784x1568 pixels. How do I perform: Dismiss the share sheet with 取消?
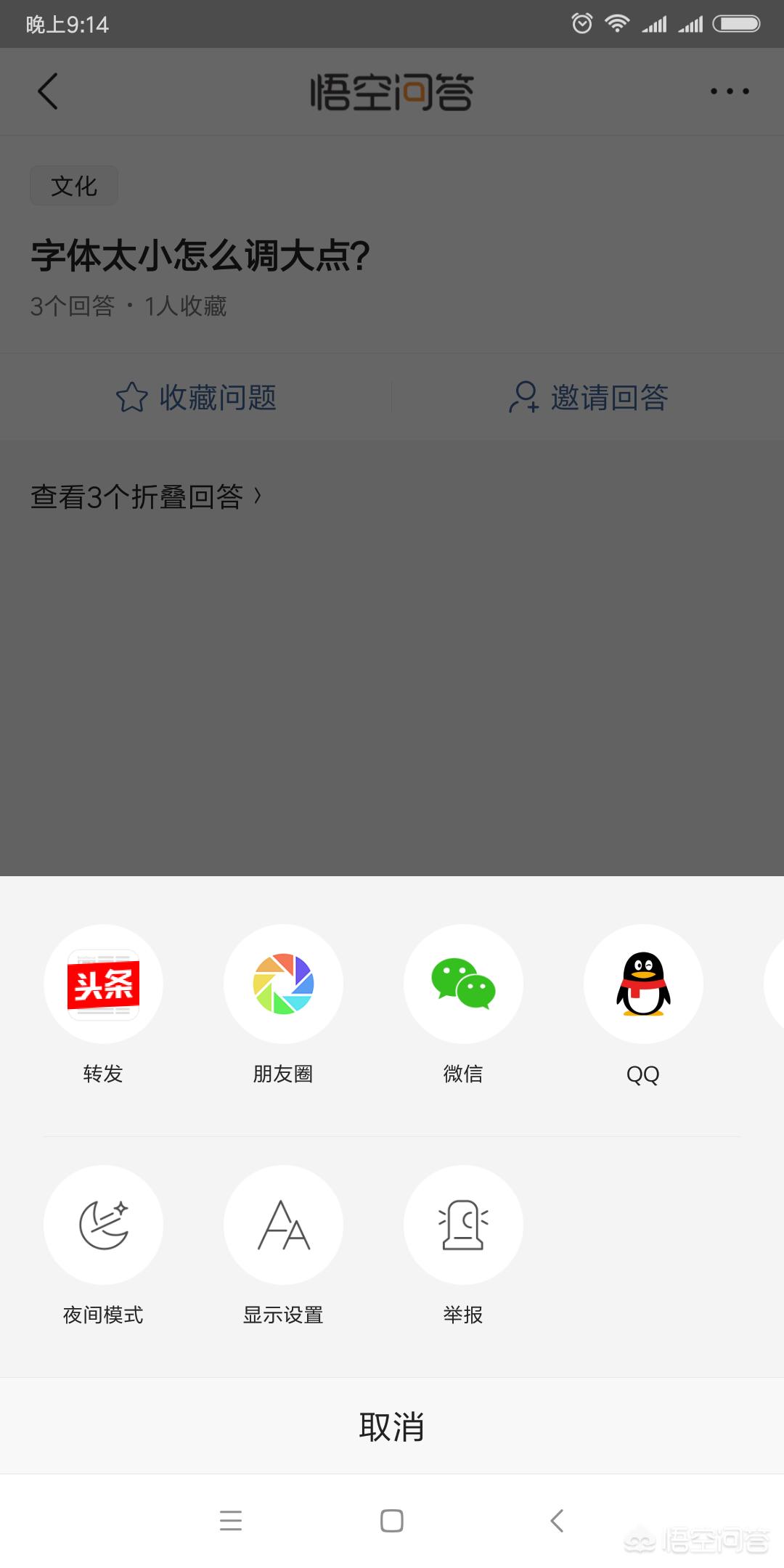(x=392, y=1425)
